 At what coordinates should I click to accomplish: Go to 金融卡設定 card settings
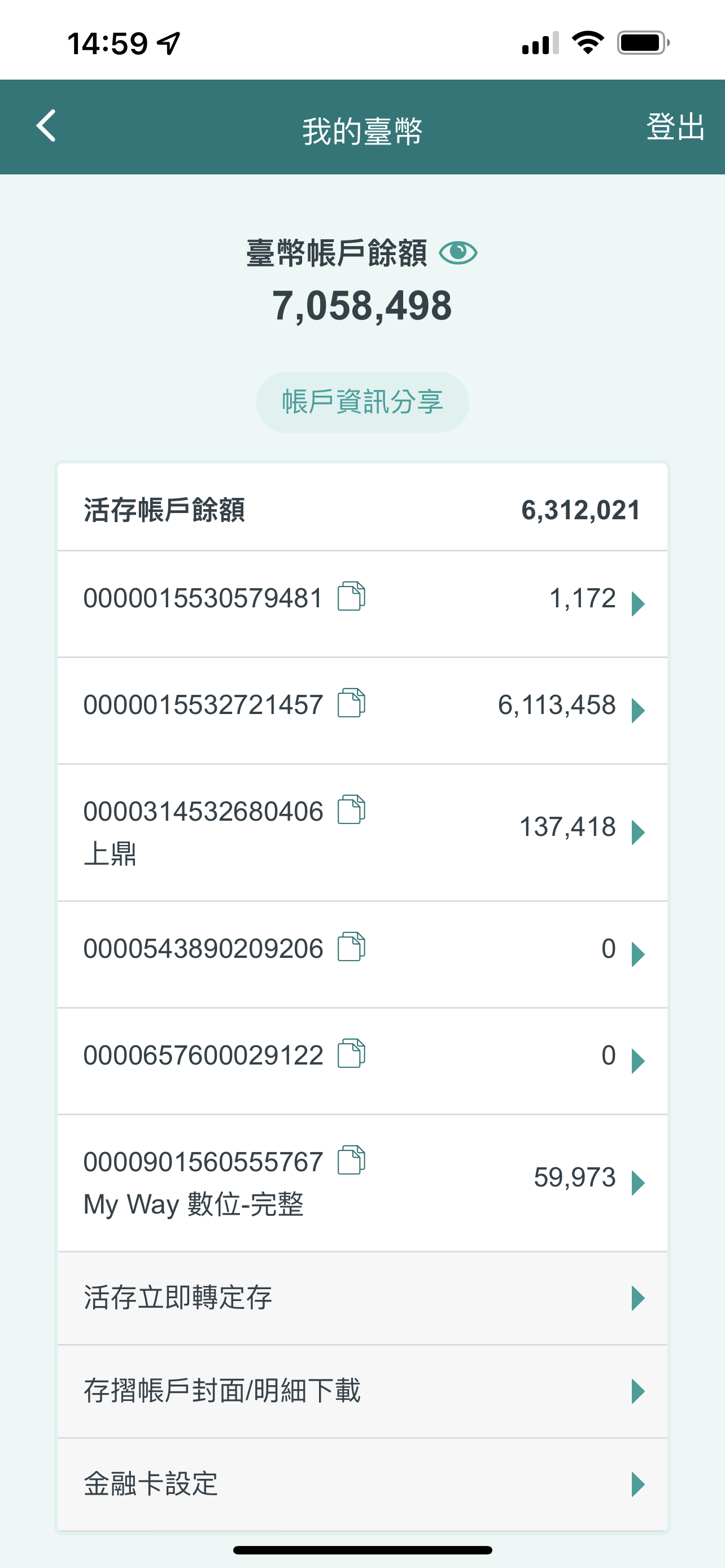pyautogui.click(x=362, y=1484)
